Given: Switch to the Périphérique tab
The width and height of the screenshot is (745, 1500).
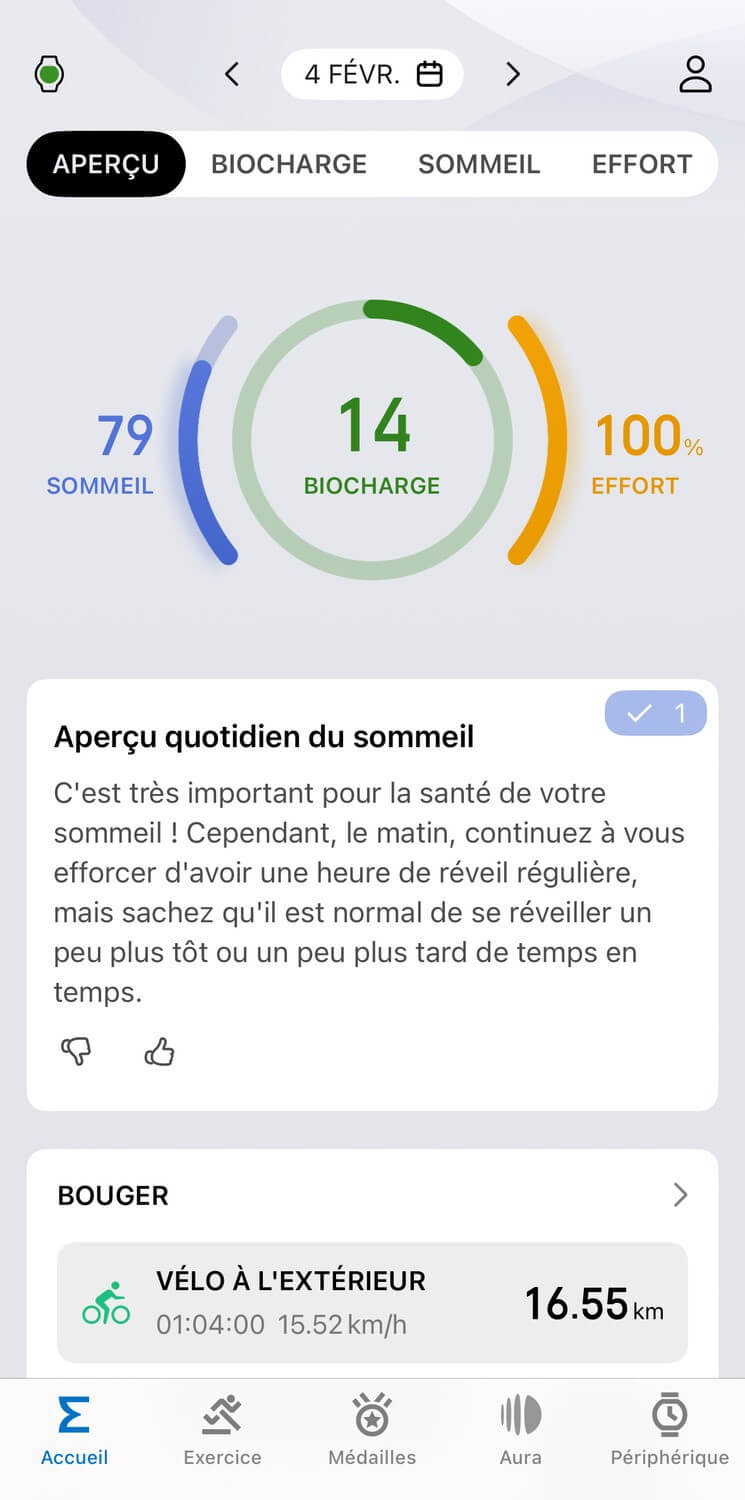Looking at the screenshot, I should [669, 1431].
